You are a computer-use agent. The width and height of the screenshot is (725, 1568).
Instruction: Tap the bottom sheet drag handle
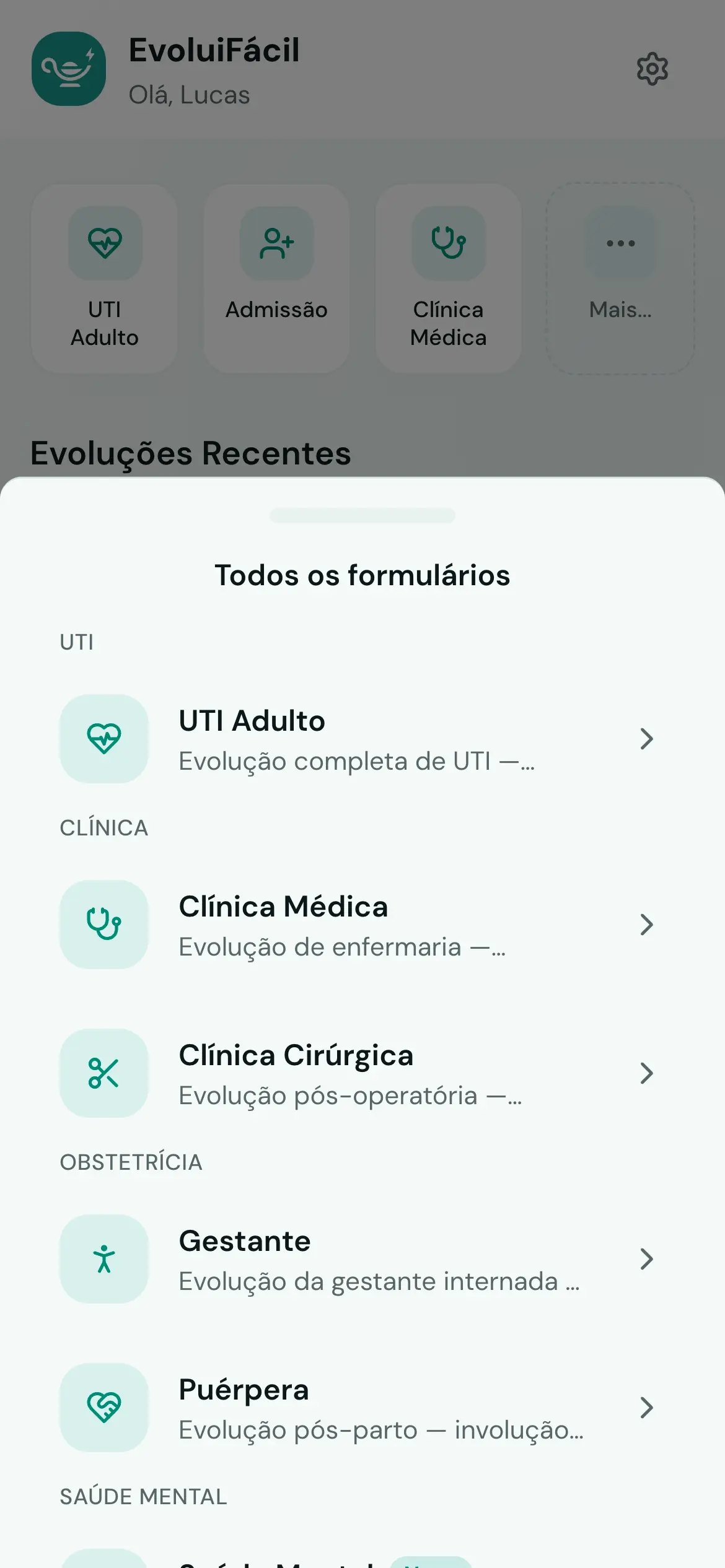[x=362, y=515]
